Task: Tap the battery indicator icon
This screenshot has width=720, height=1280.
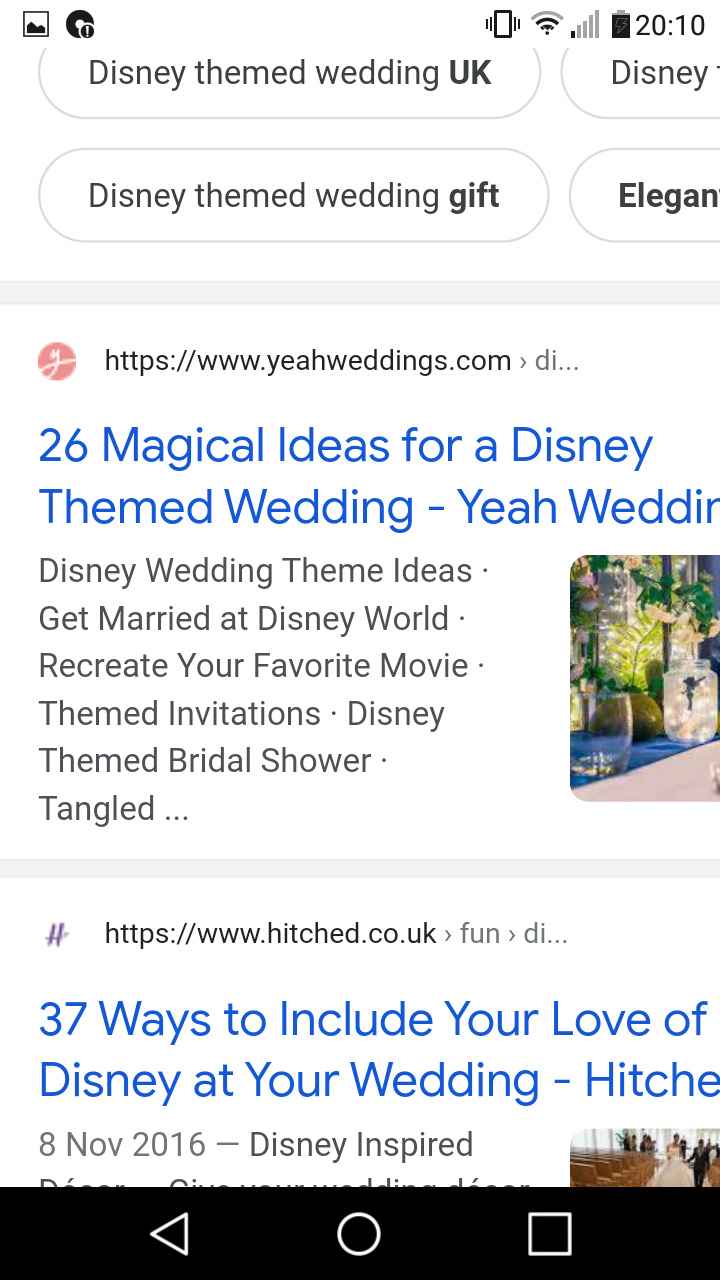Action: (x=621, y=23)
